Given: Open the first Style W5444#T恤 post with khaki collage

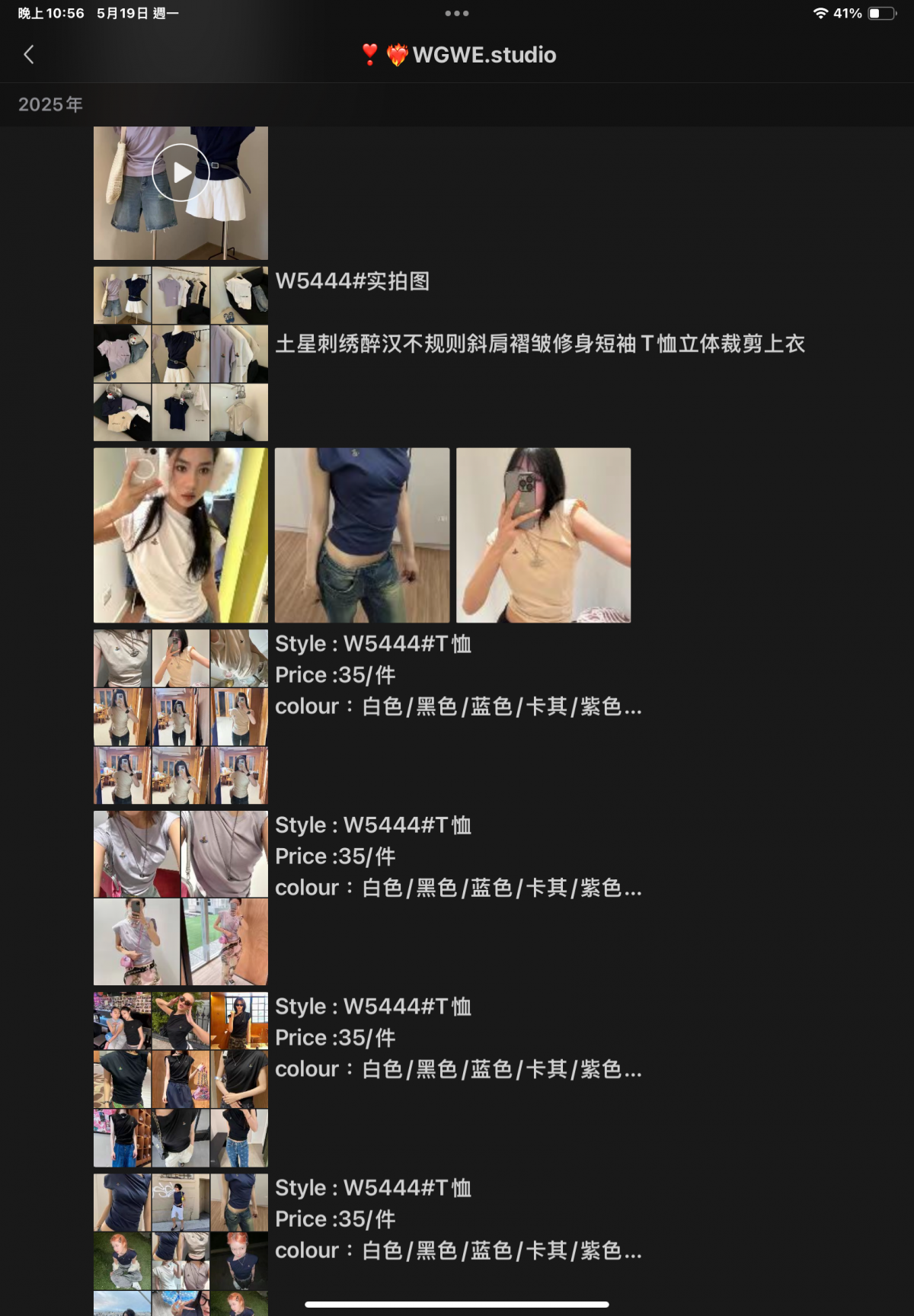Looking at the screenshot, I should pyautogui.click(x=181, y=716).
